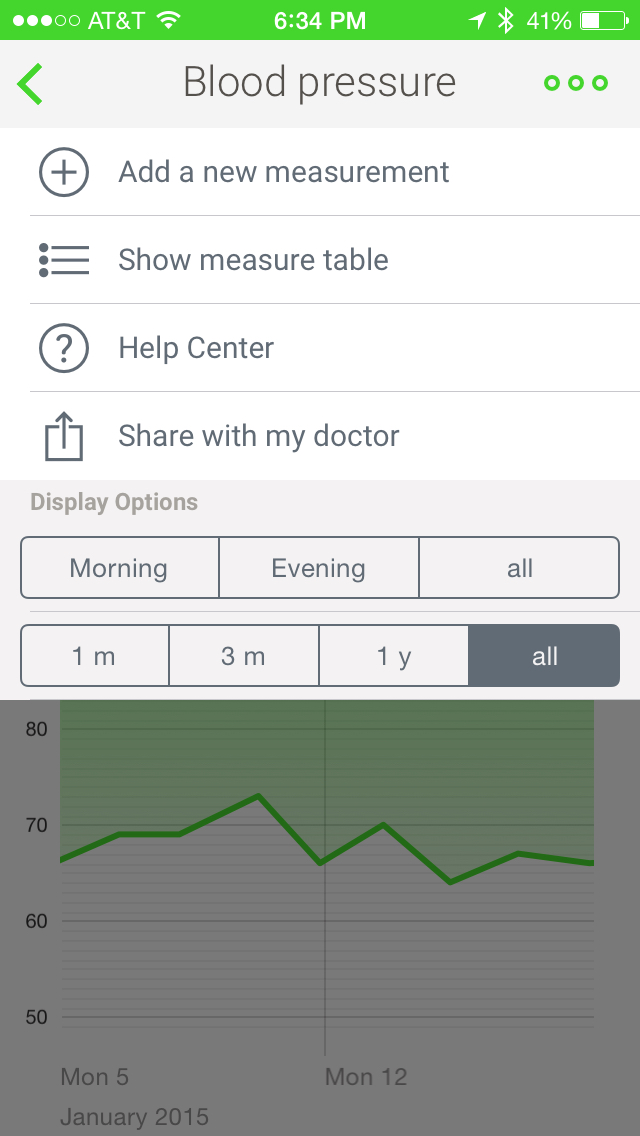Choose the all time range
Image resolution: width=640 pixels, height=1136 pixels.
coord(544,656)
